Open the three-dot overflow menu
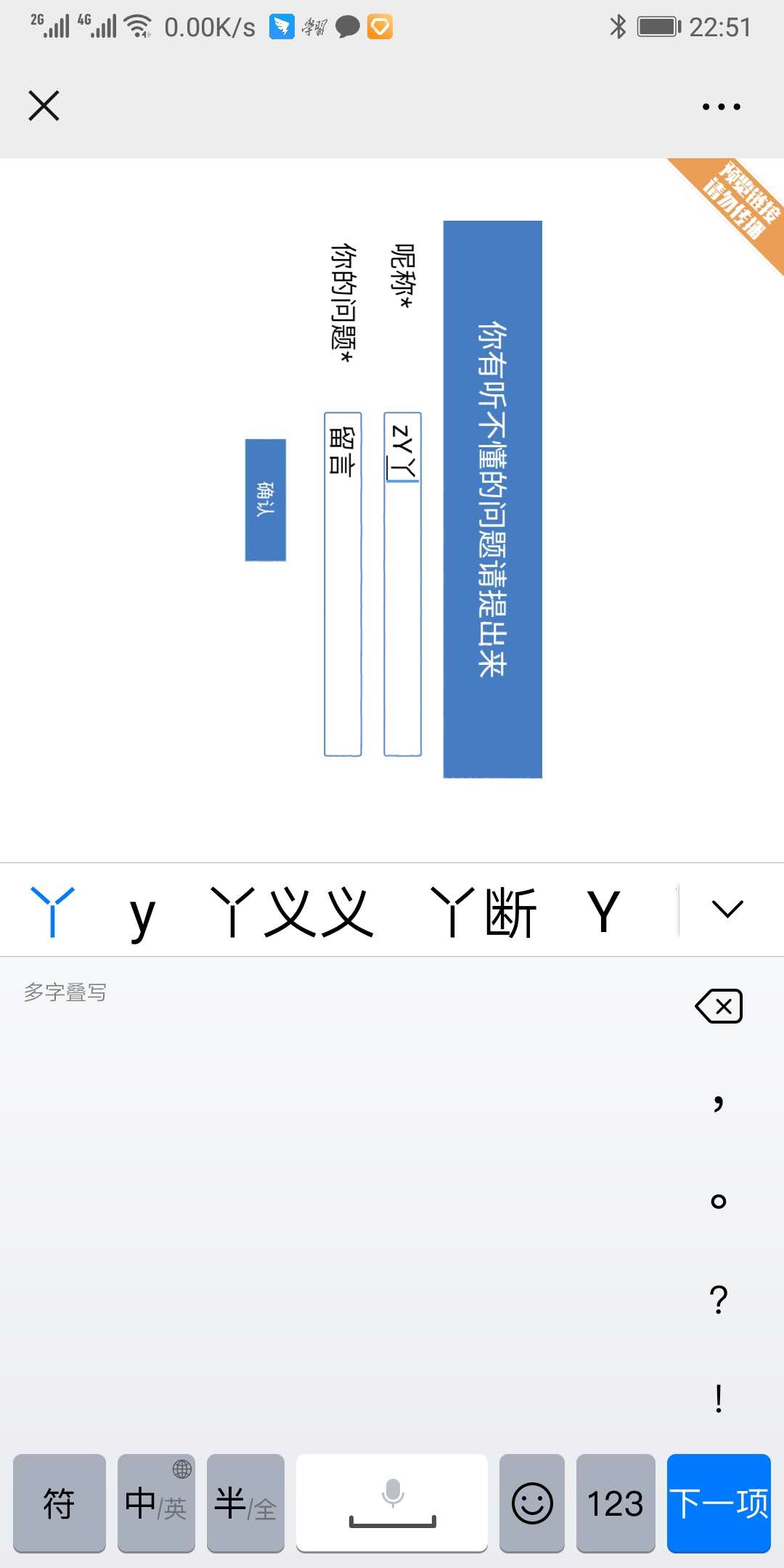 coord(721,107)
